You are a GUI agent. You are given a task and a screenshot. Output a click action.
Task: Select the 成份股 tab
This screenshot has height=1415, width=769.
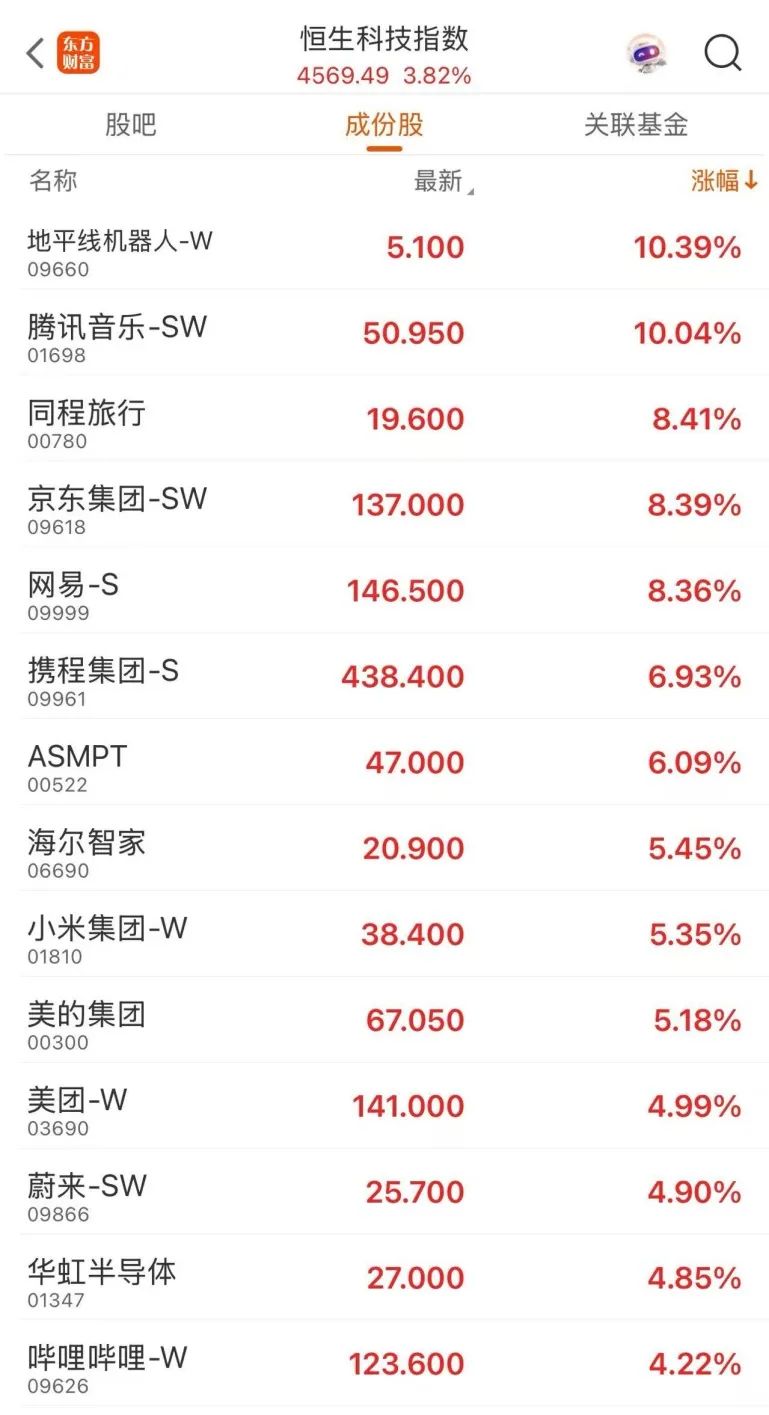384,125
